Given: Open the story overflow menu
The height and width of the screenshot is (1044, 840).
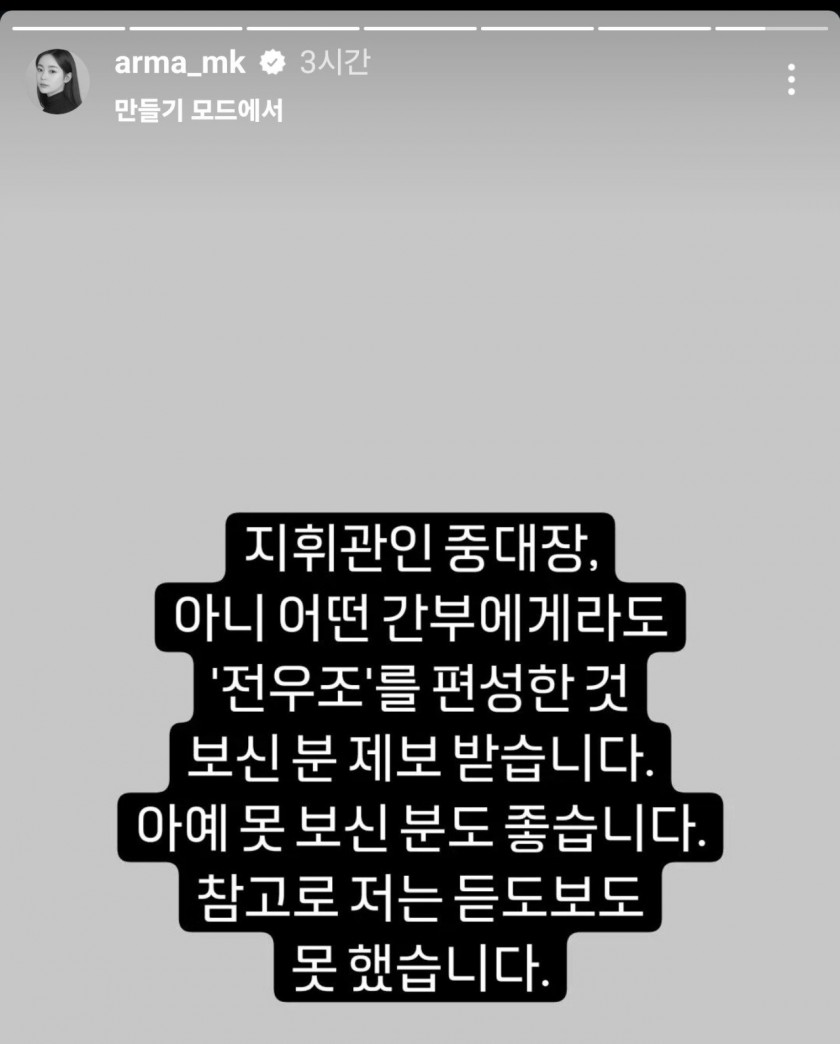Looking at the screenshot, I should [791, 79].
